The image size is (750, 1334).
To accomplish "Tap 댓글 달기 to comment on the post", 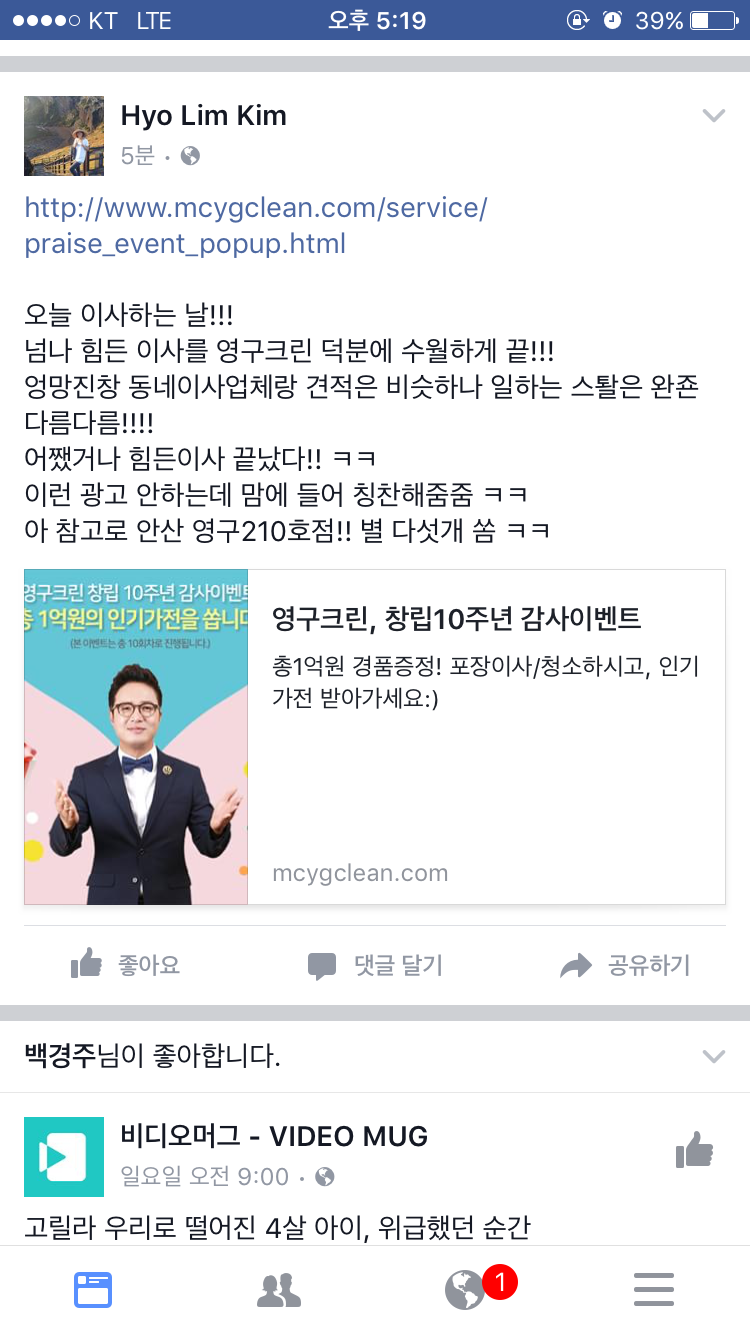I will click(375, 965).
